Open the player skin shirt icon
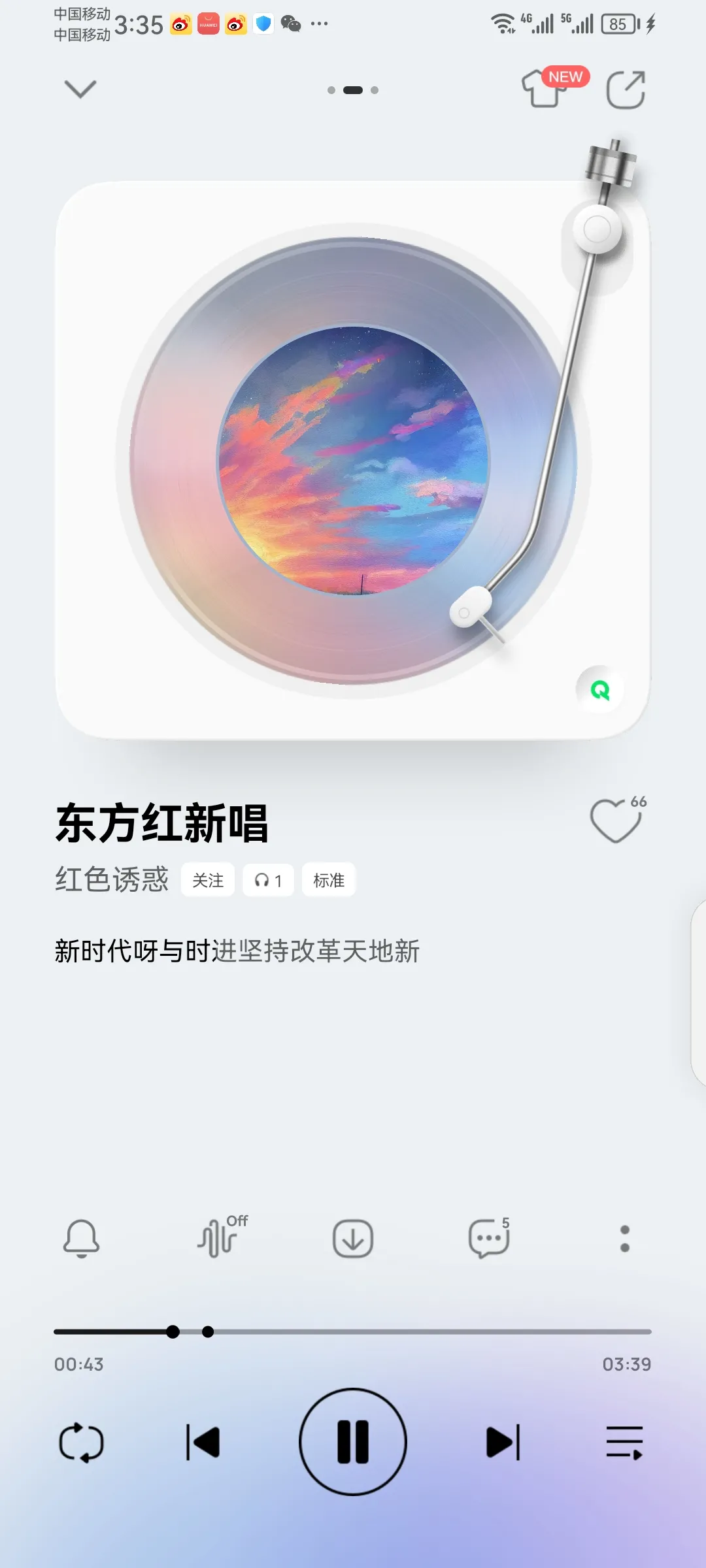 (544, 88)
